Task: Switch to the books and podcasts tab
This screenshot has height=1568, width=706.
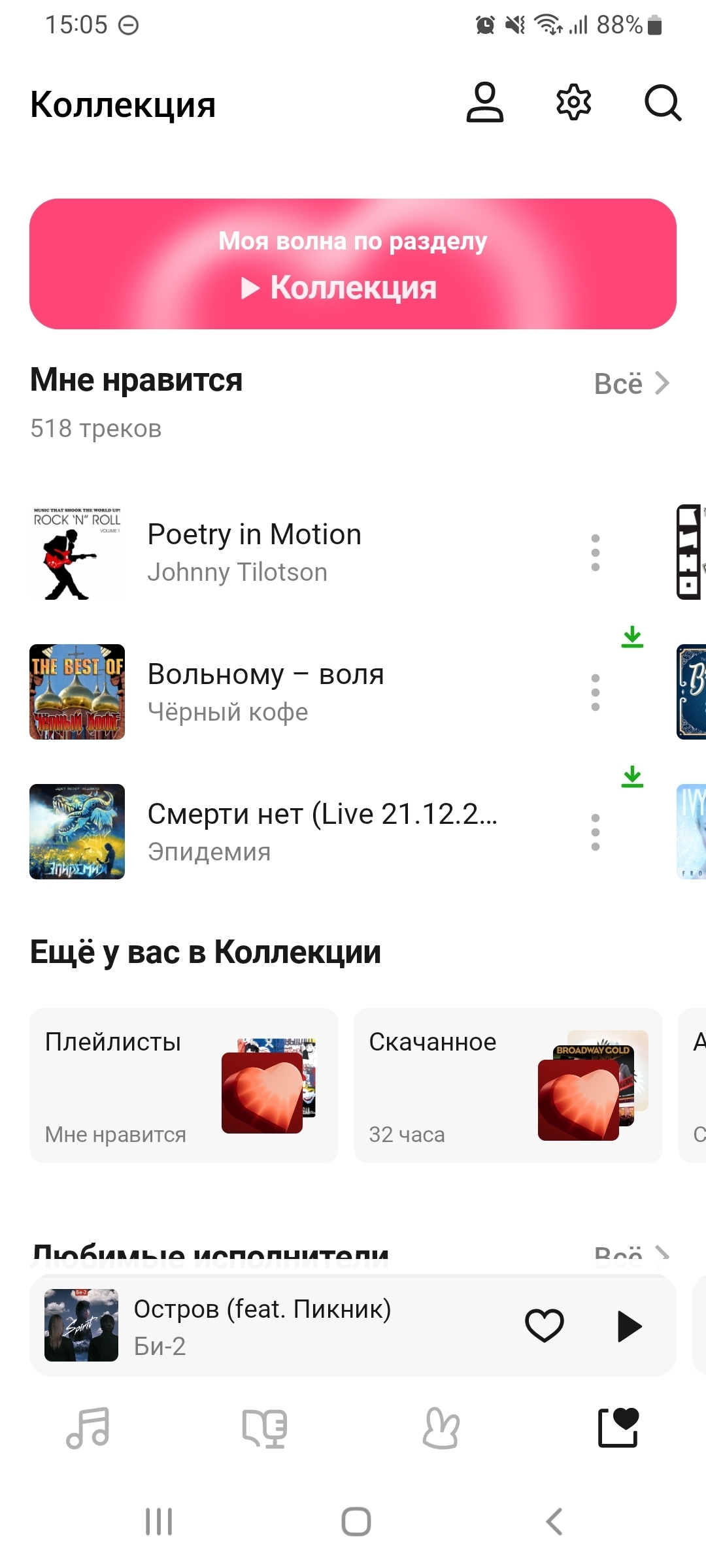Action: pos(265,1428)
